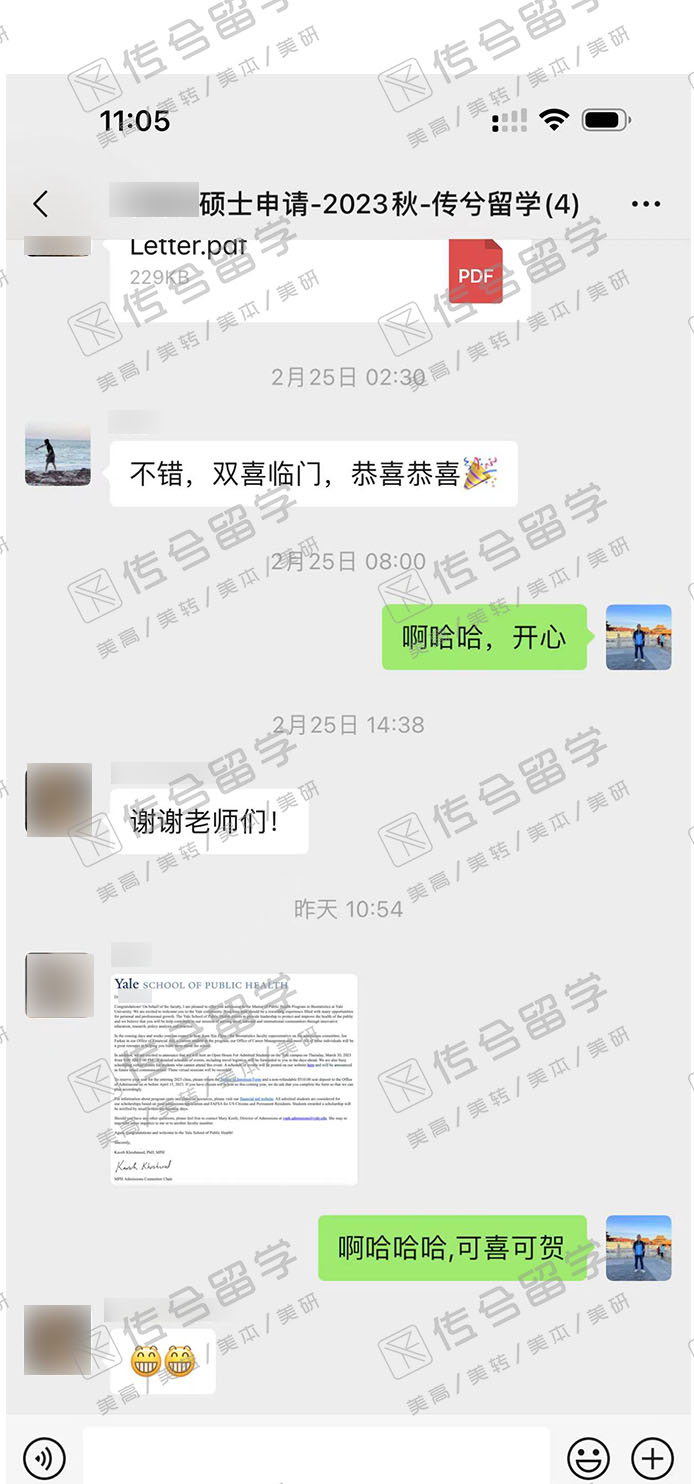Open the group chat options menu
This screenshot has height=1484, width=694.
point(646,204)
